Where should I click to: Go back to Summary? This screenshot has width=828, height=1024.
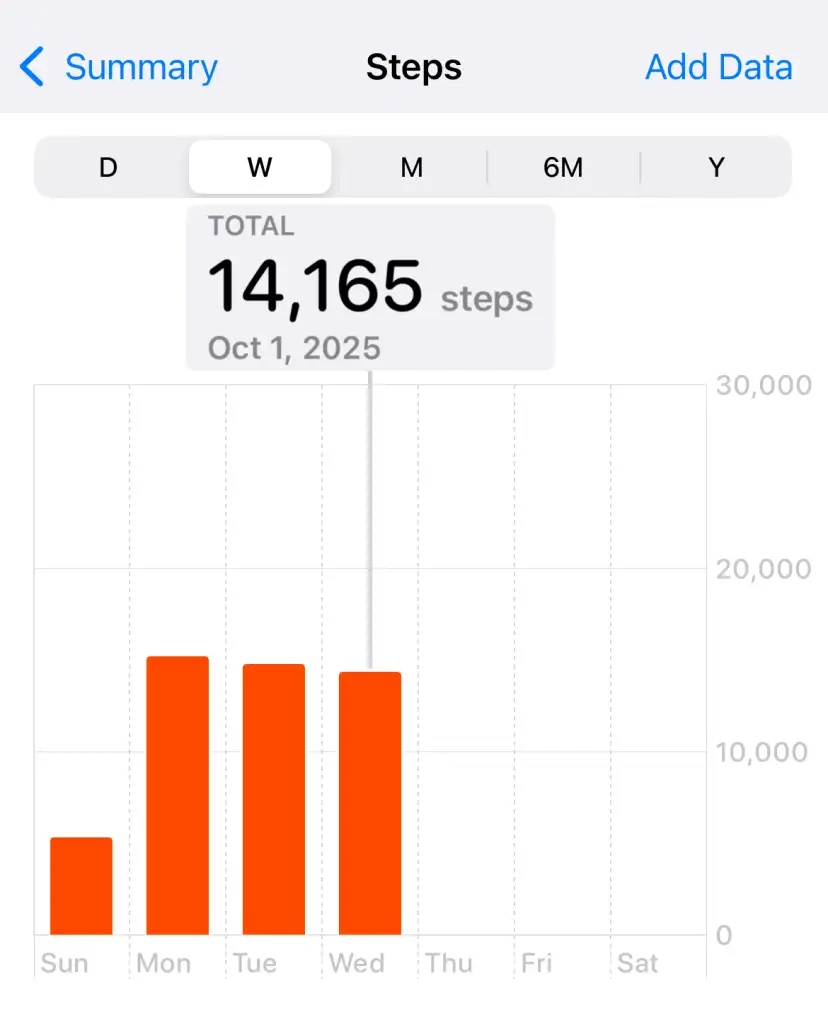coord(120,68)
